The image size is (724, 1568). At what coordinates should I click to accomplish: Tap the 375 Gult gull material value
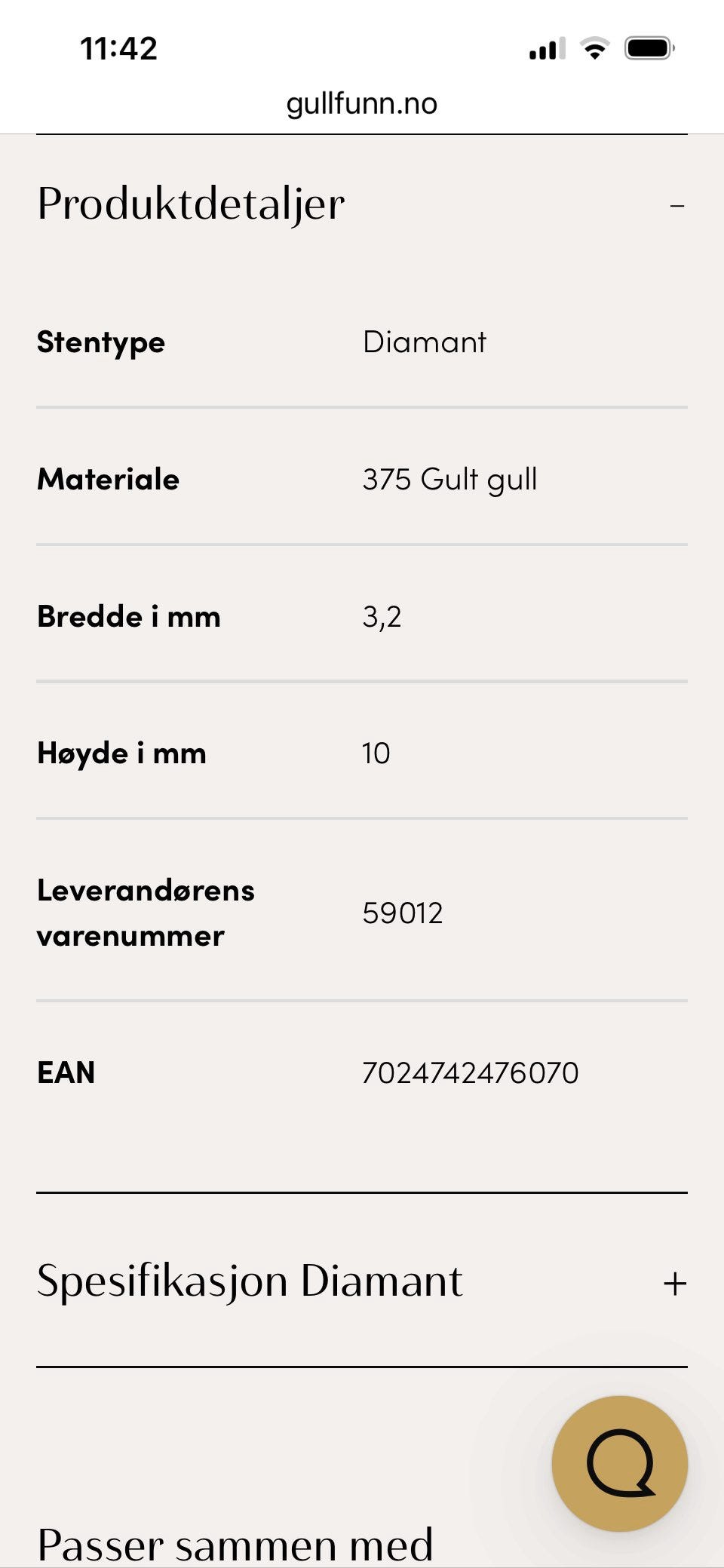pyautogui.click(x=450, y=479)
